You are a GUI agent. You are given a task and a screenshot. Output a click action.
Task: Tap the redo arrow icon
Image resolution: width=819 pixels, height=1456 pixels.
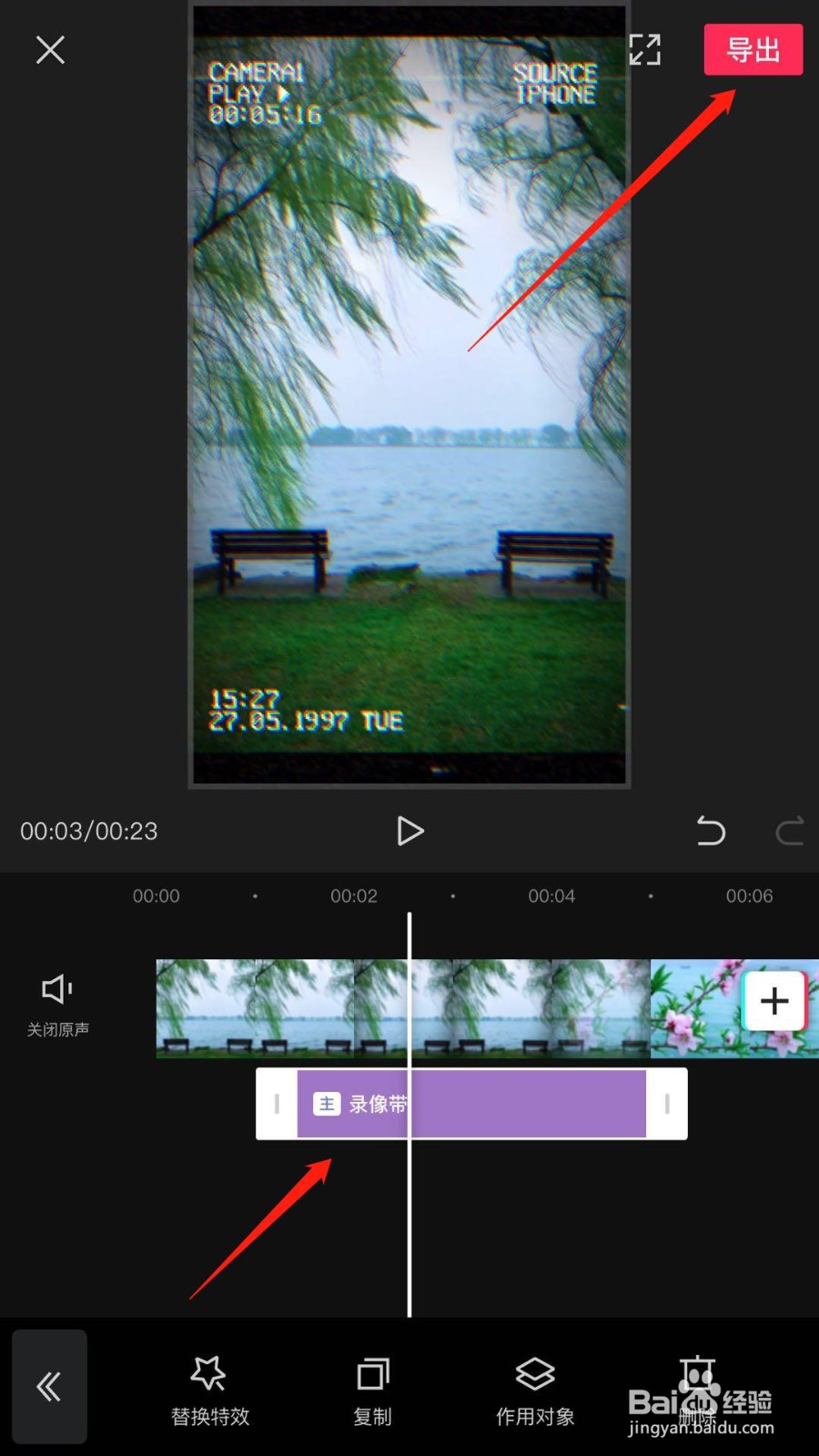coord(790,831)
